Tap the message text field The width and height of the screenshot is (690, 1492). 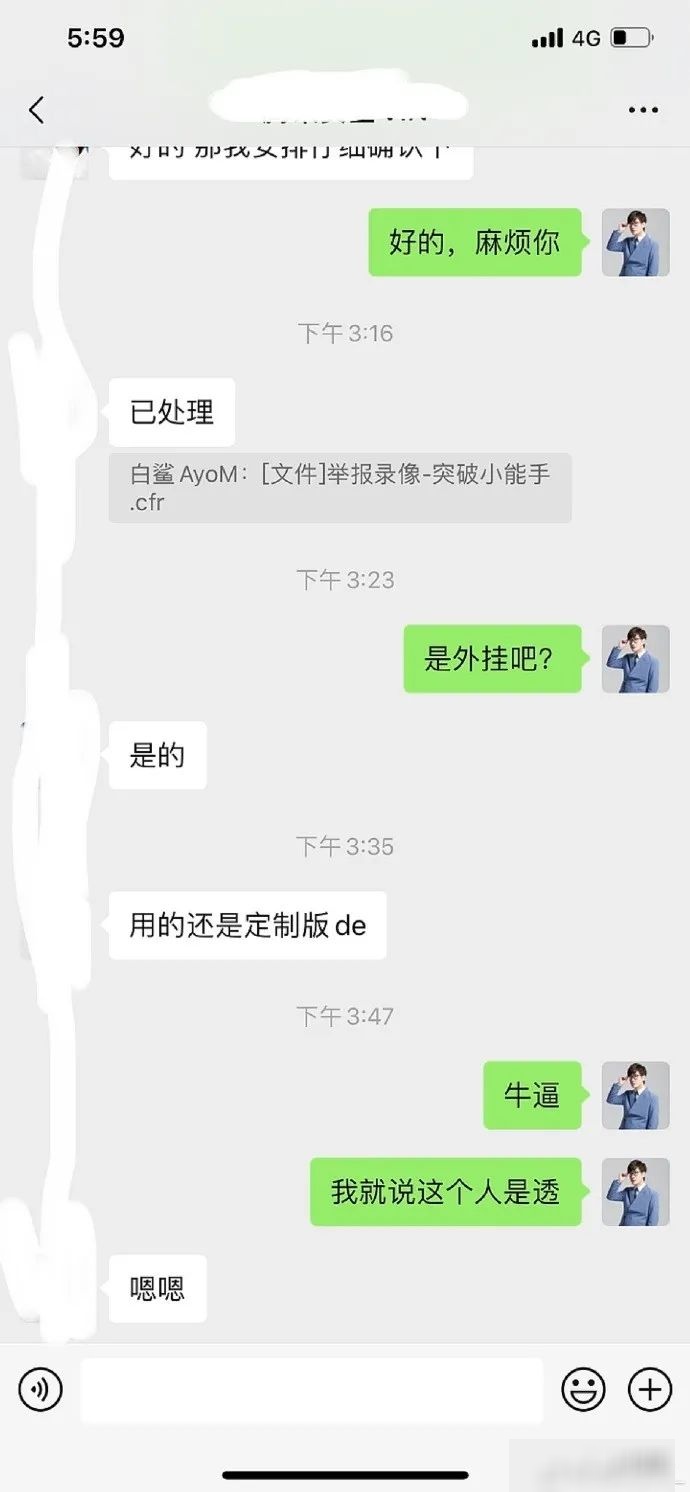coord(311,1390)
